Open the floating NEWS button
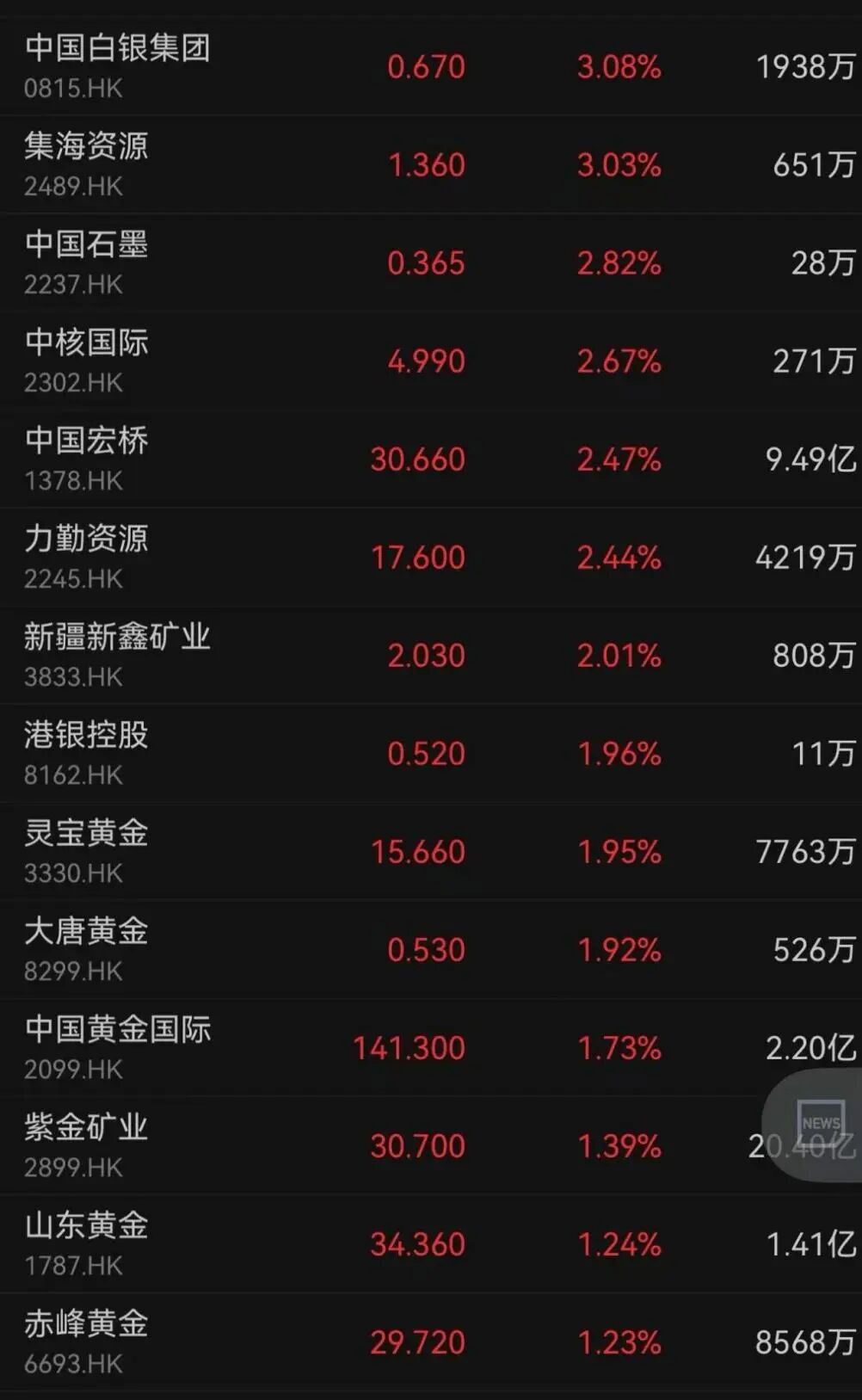 [x=820, y=1123]
